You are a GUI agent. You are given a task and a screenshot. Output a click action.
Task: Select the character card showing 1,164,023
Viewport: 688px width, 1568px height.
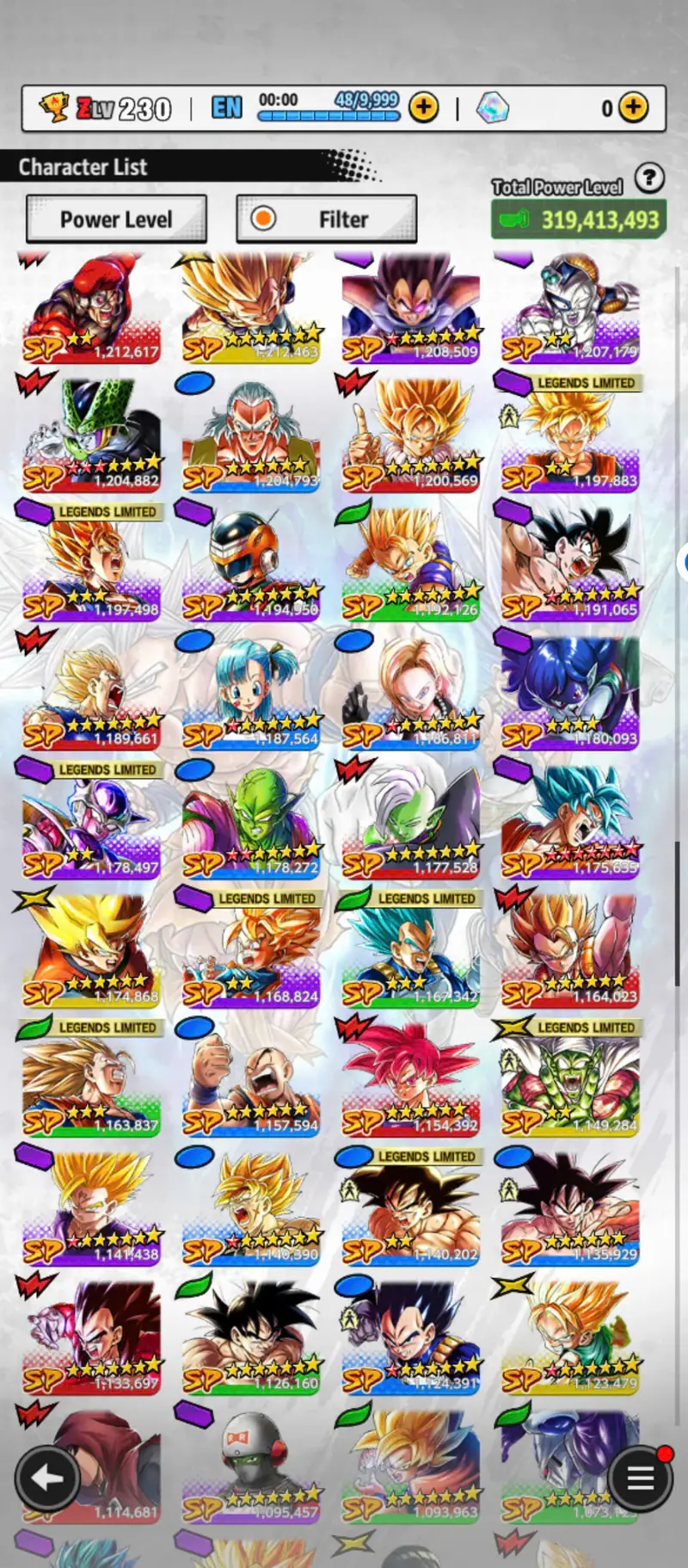[x=570, y=953]
